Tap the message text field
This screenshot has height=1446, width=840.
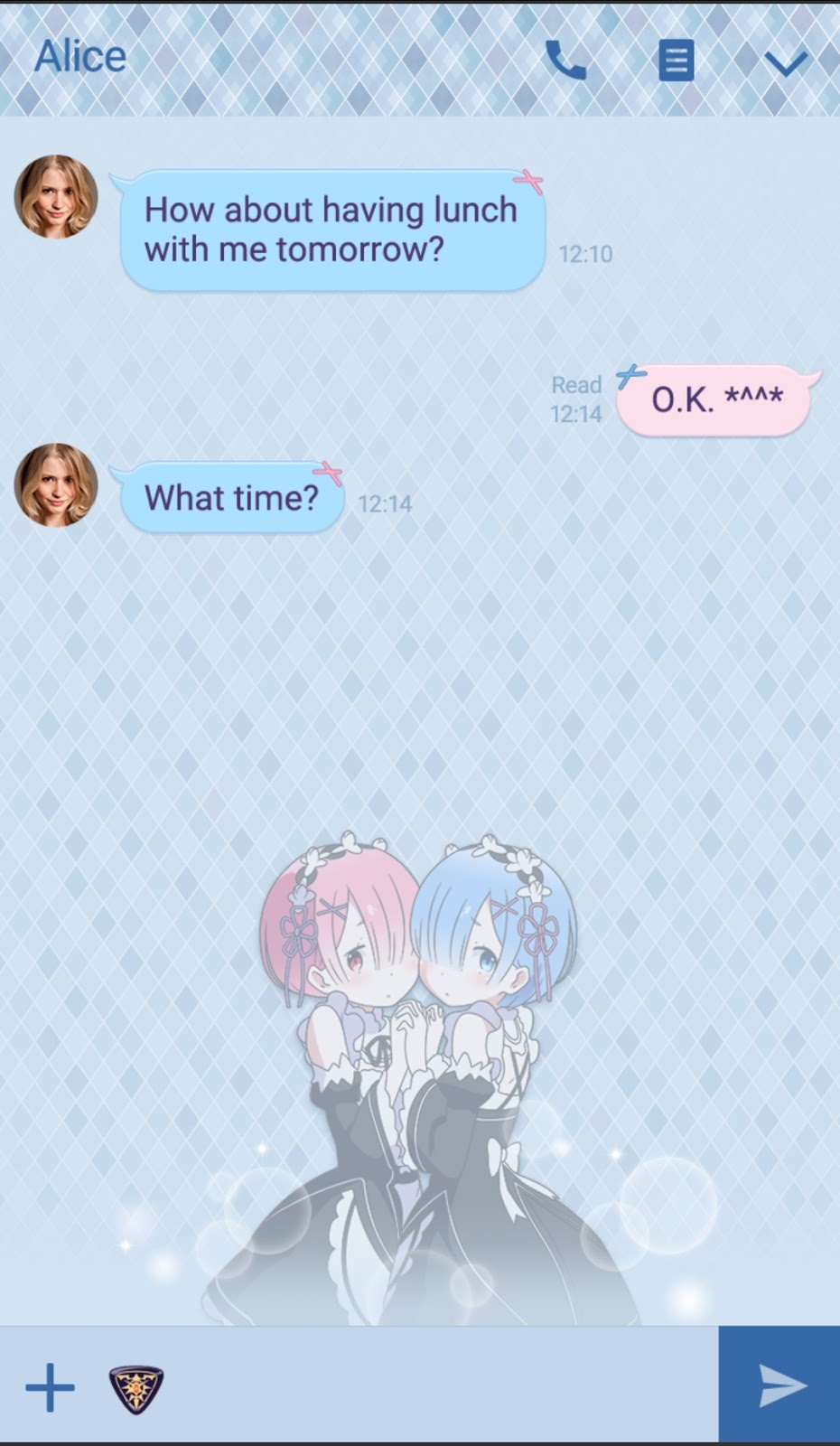[x=443, y=1387]
